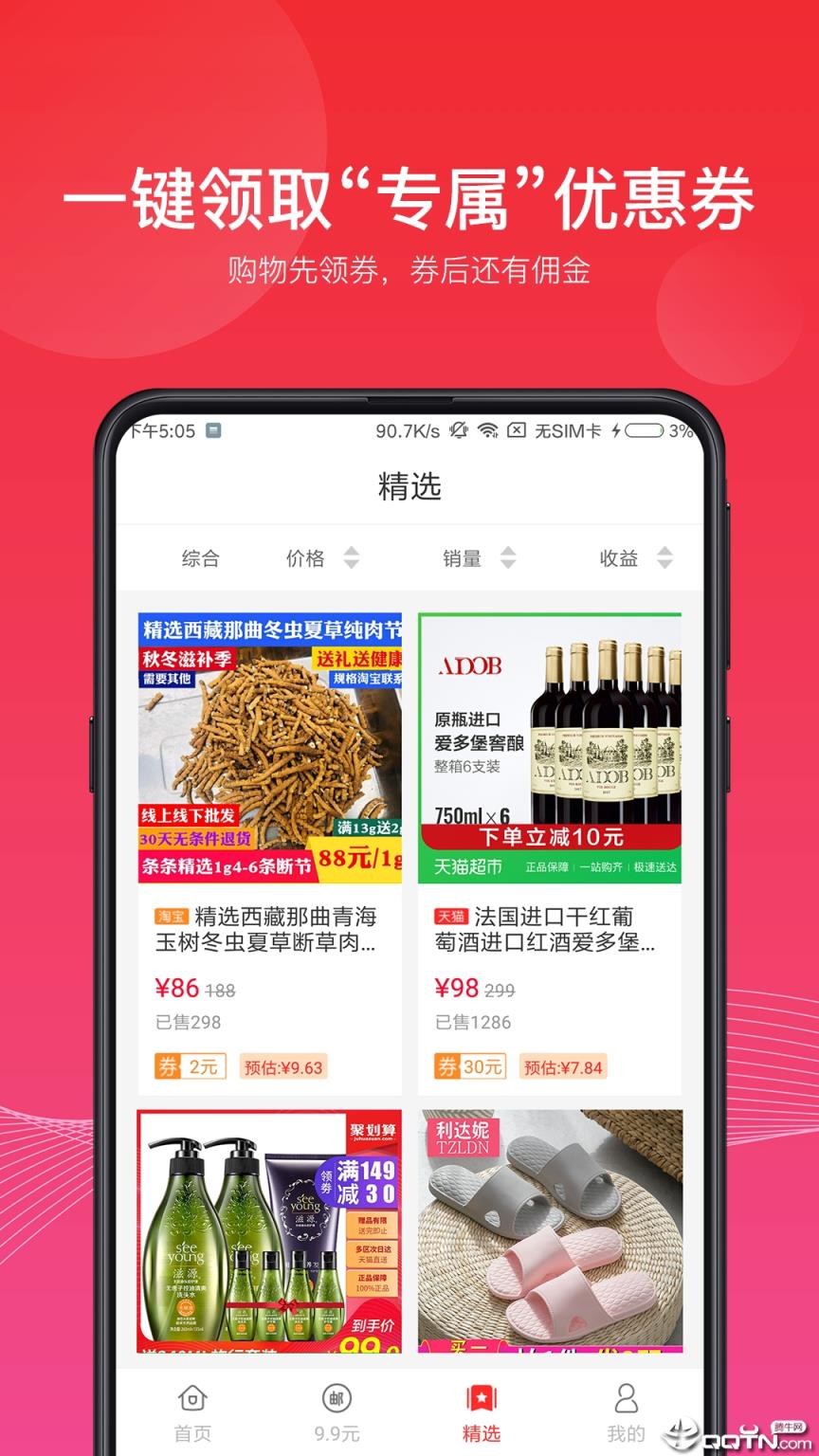This screenshot has height=1456, width=819.
Task: Toggle descending sales sort arrow
Action: click(510, 565)
